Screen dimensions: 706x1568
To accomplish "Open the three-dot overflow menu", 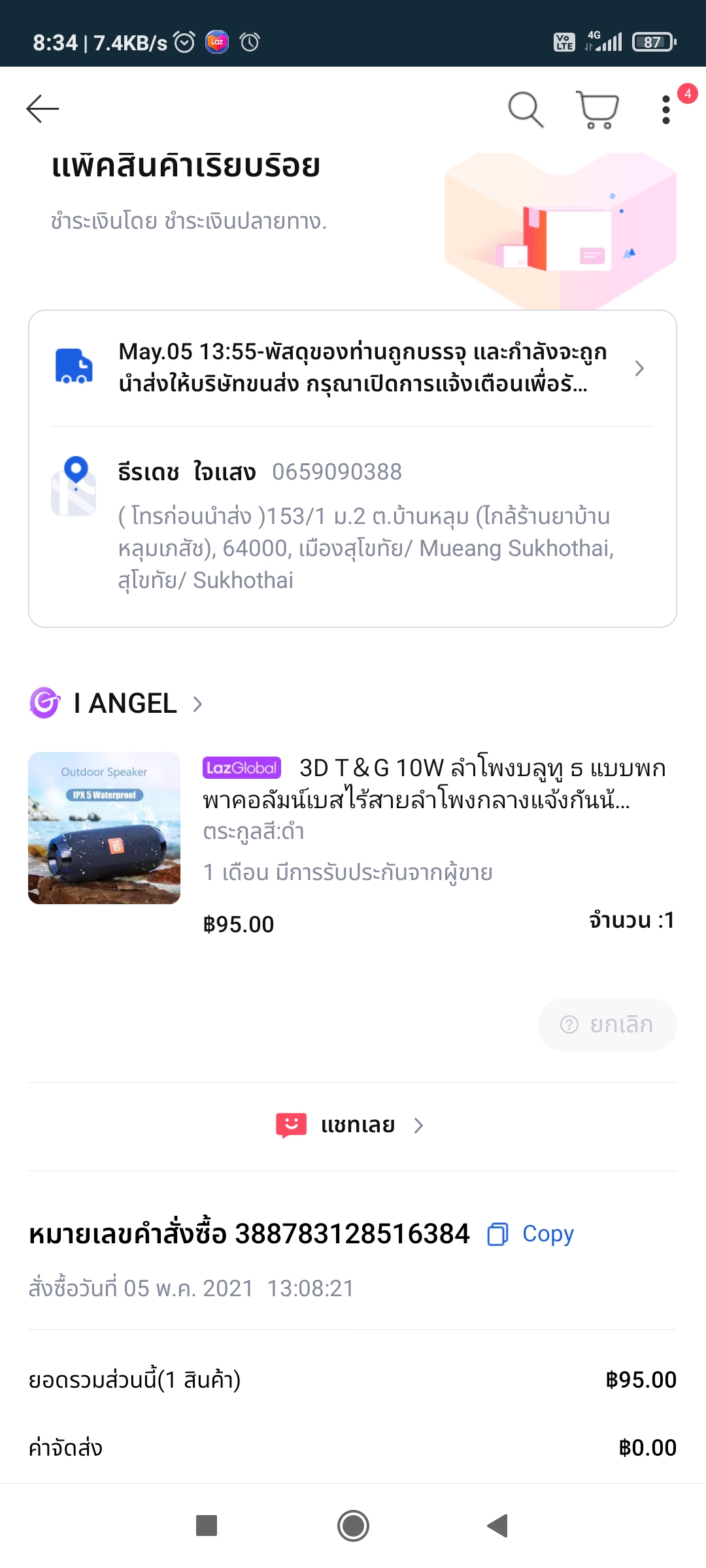I will tap(666, 109).
